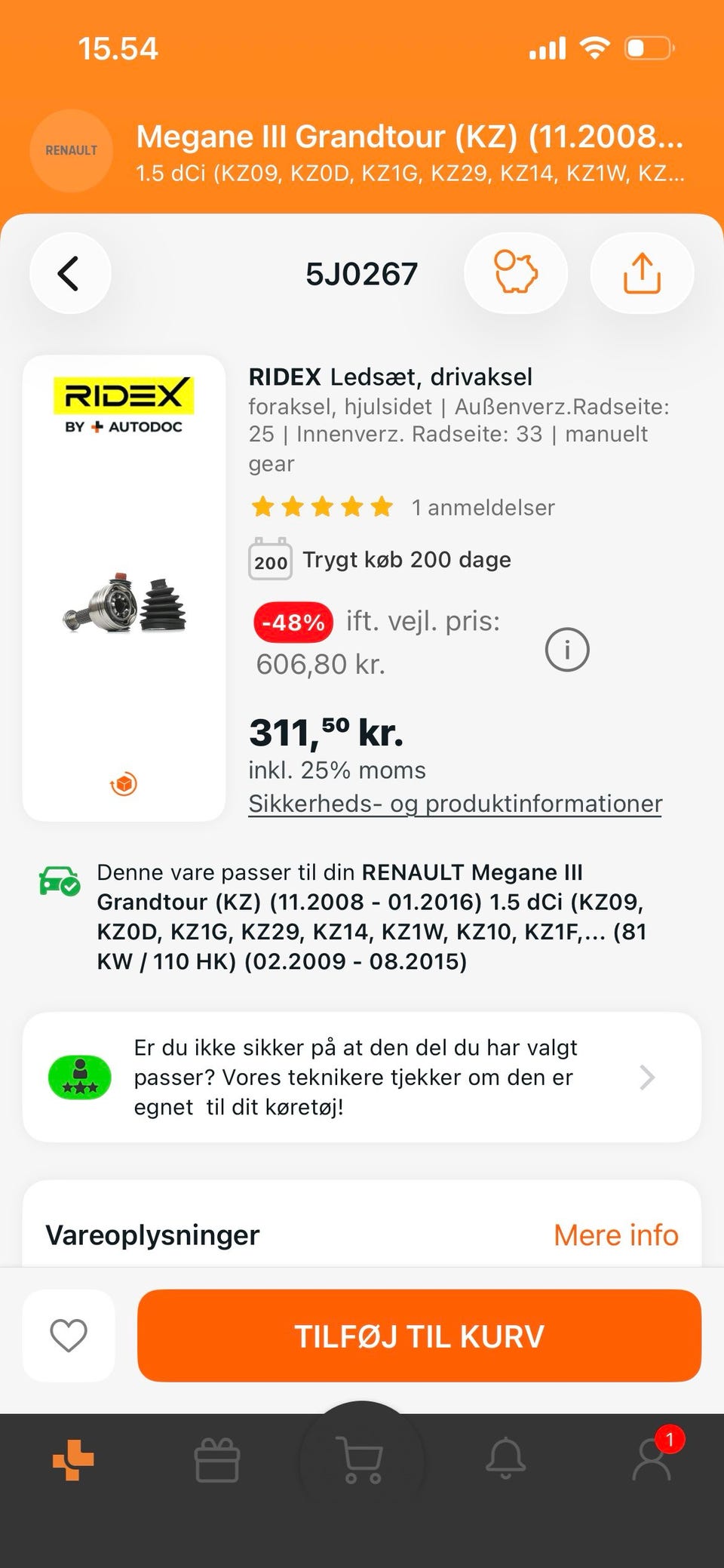Image resolution: width=724 pixels, height=1568 pixels.
Task: Tap the info icon next to vejl. pris
Action: pyautogui.click(x=567, y=649)
